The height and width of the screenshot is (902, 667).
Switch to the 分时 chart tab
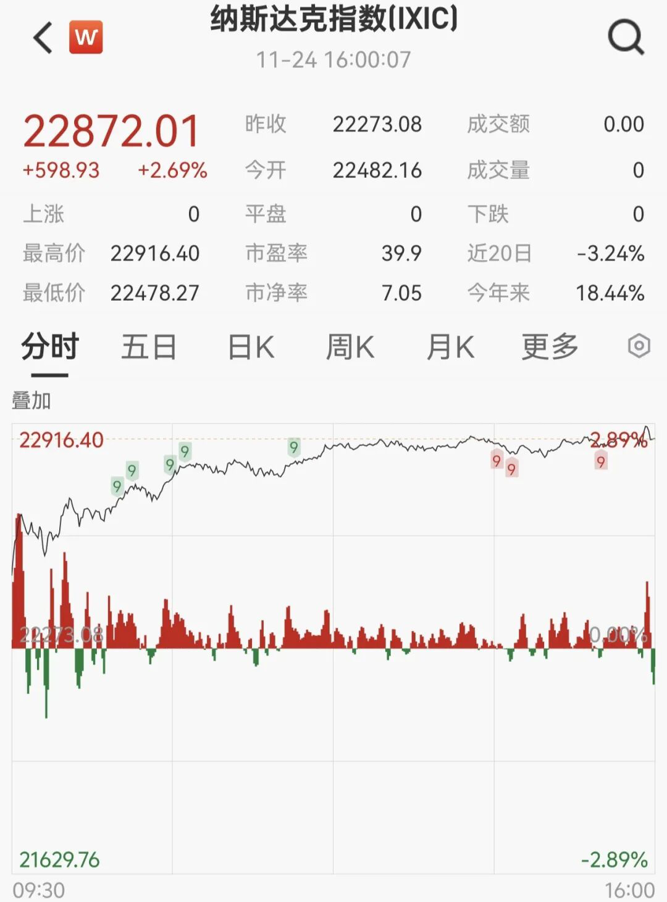coord(50,347)
